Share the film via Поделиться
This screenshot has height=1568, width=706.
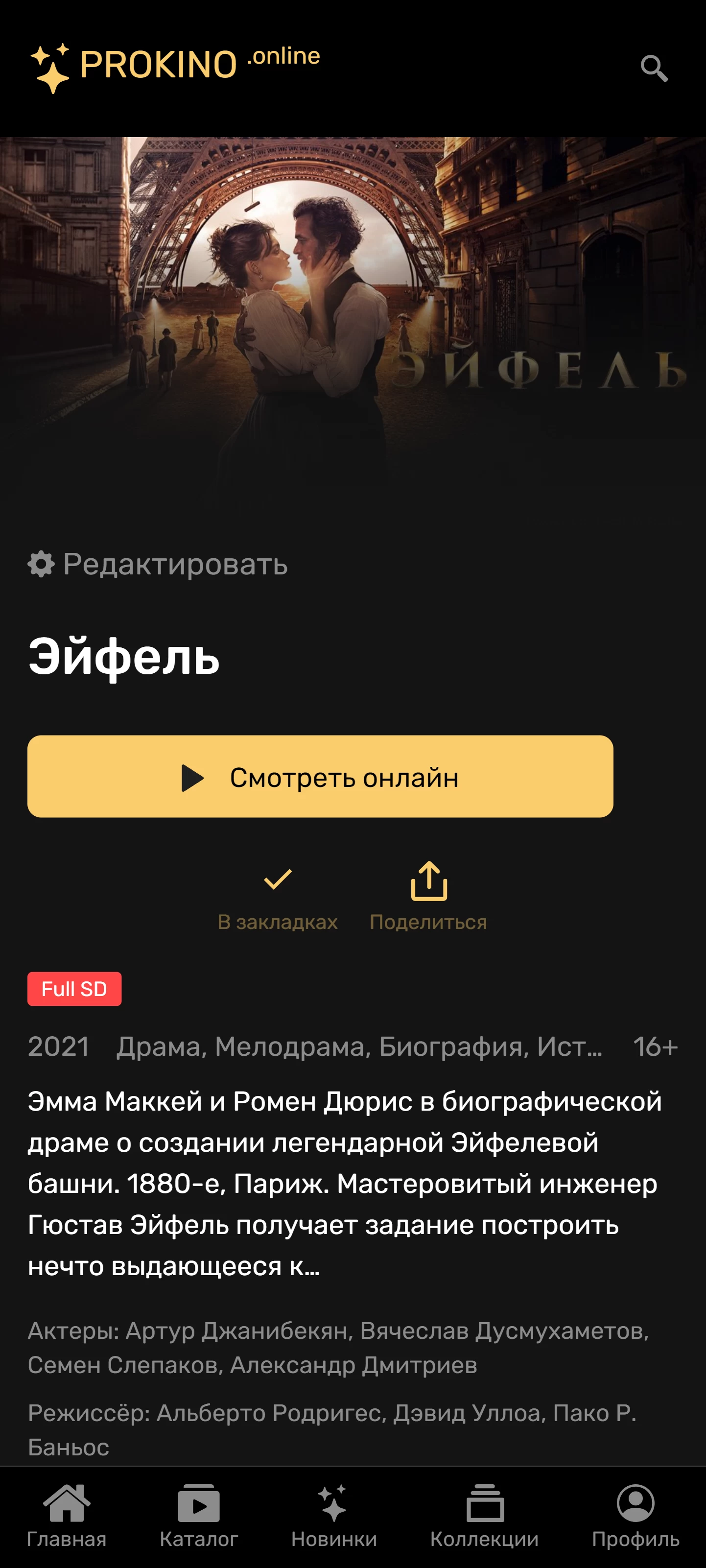pos(428,897)
